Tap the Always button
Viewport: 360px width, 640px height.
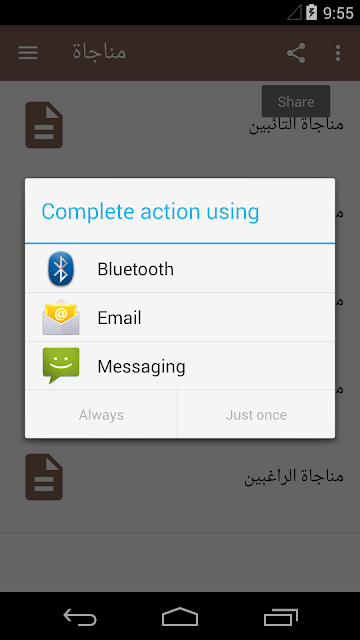[101, 415]
